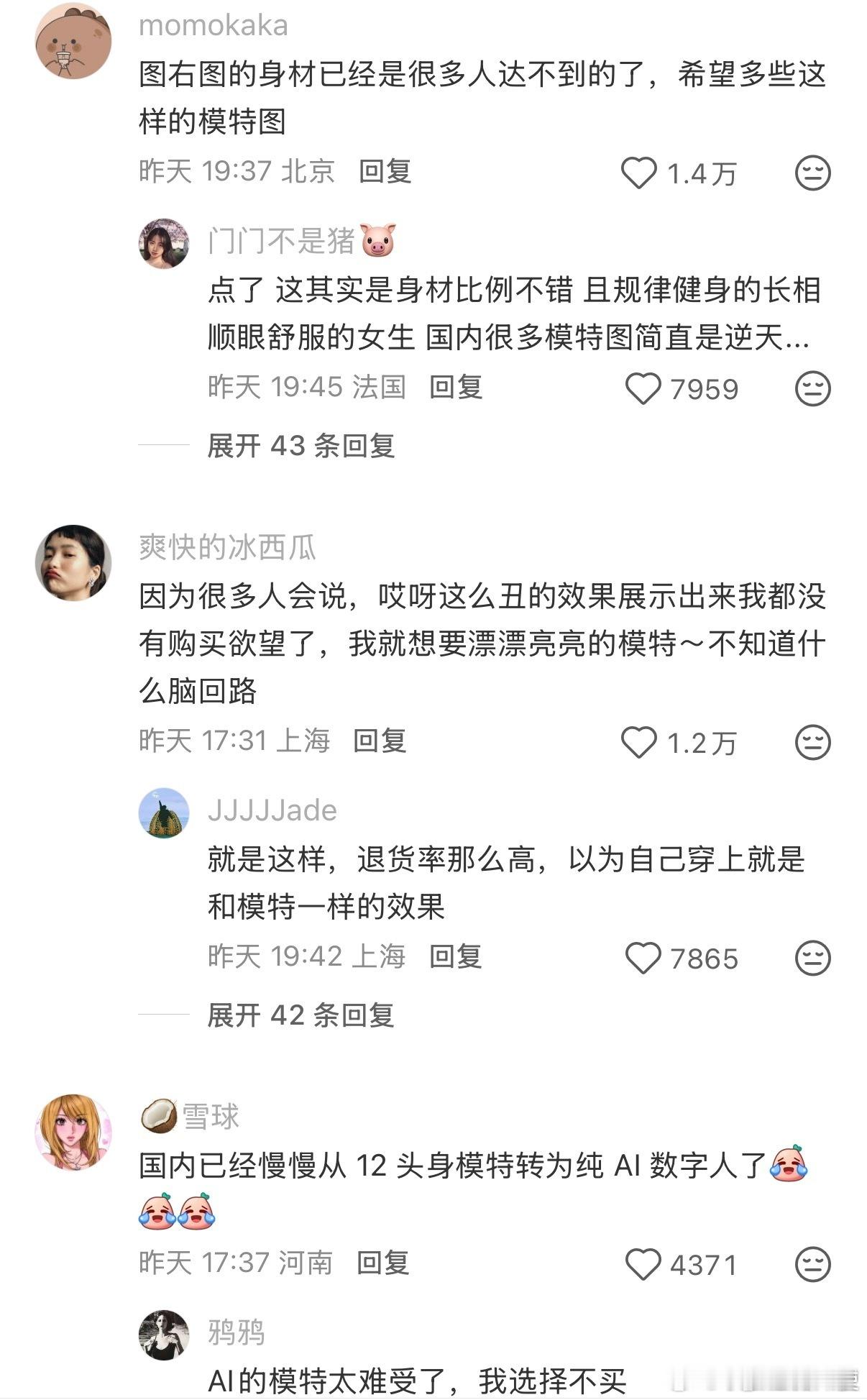867x1400 pixels.
Task: Click the smiley reaction icon on momokaka's comment
Action: [x=812, y=173]
